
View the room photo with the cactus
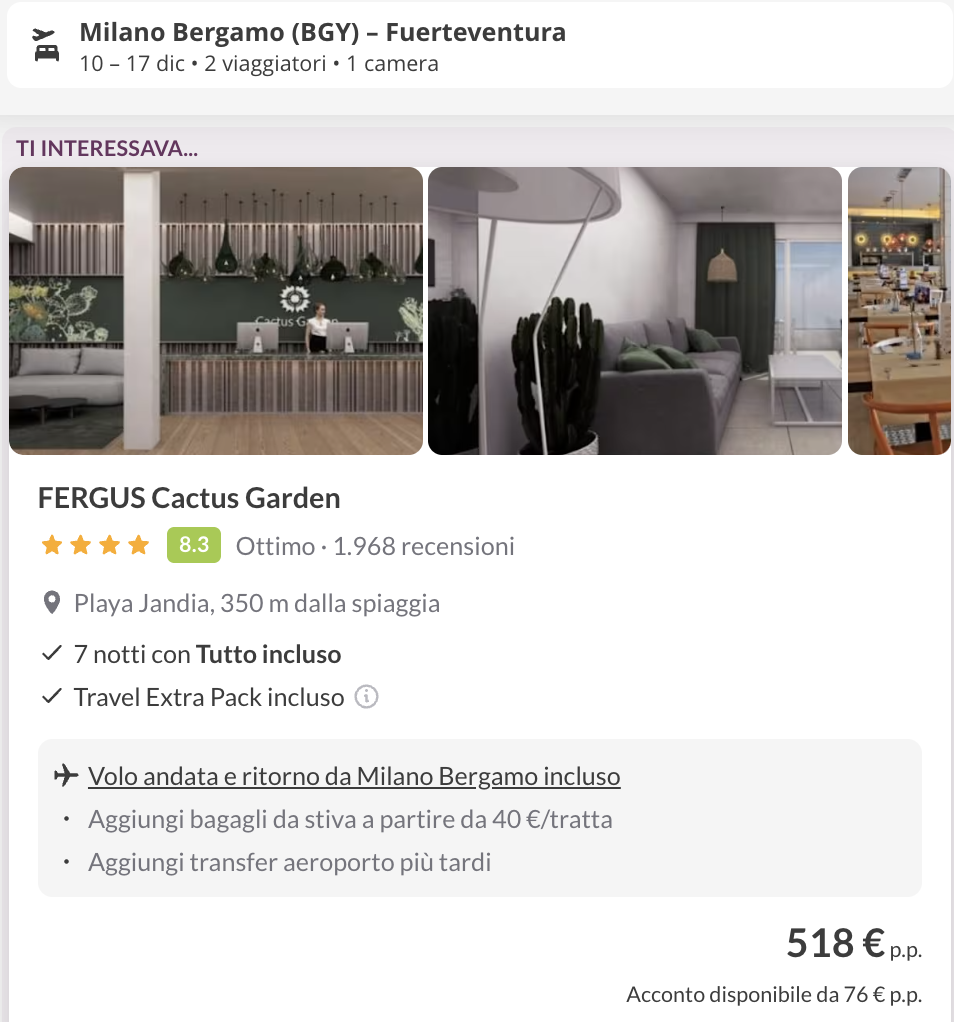634,311
